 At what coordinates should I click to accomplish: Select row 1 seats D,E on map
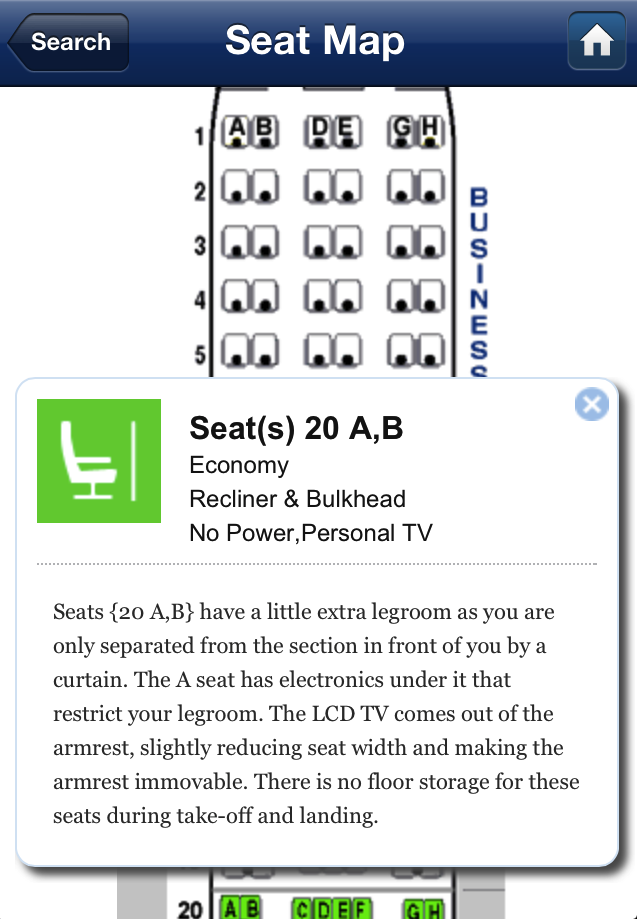(333, 131)
